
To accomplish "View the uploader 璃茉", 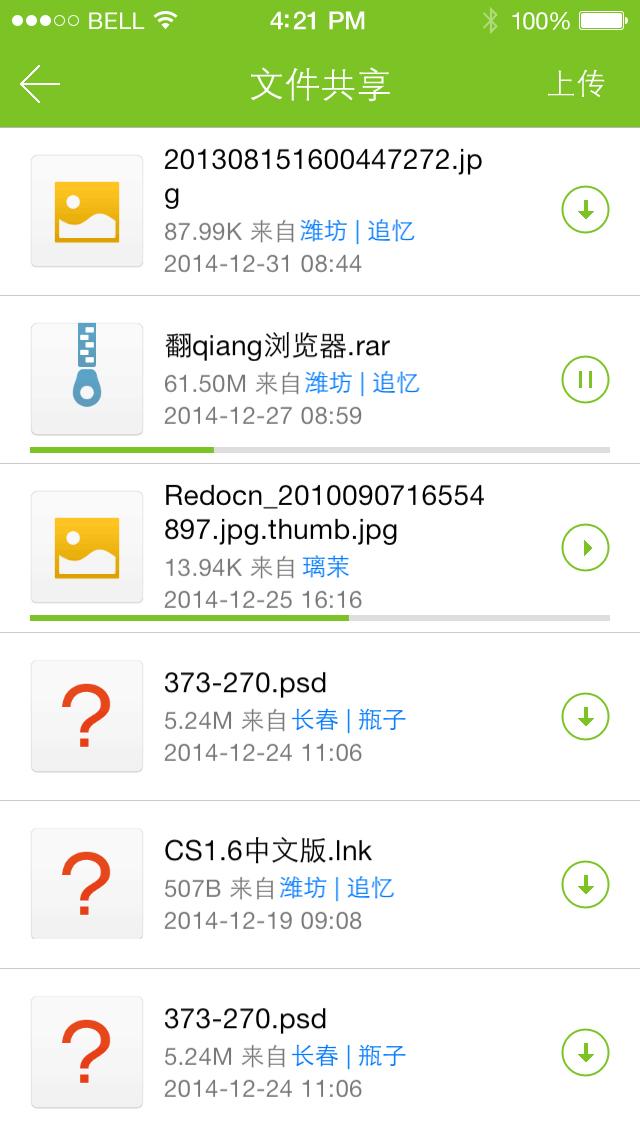I will click(x=326, y=568).
